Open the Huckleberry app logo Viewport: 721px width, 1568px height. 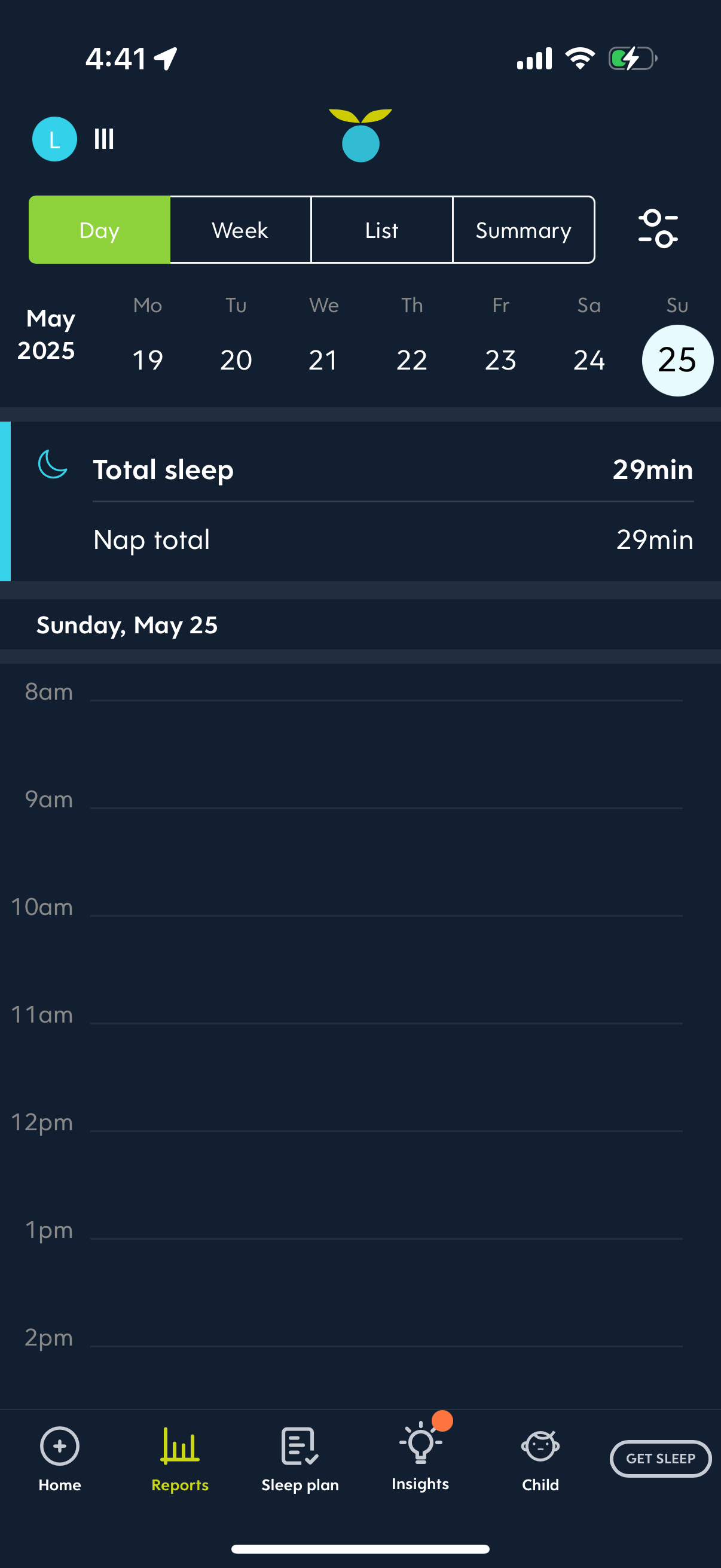point(361,135)
